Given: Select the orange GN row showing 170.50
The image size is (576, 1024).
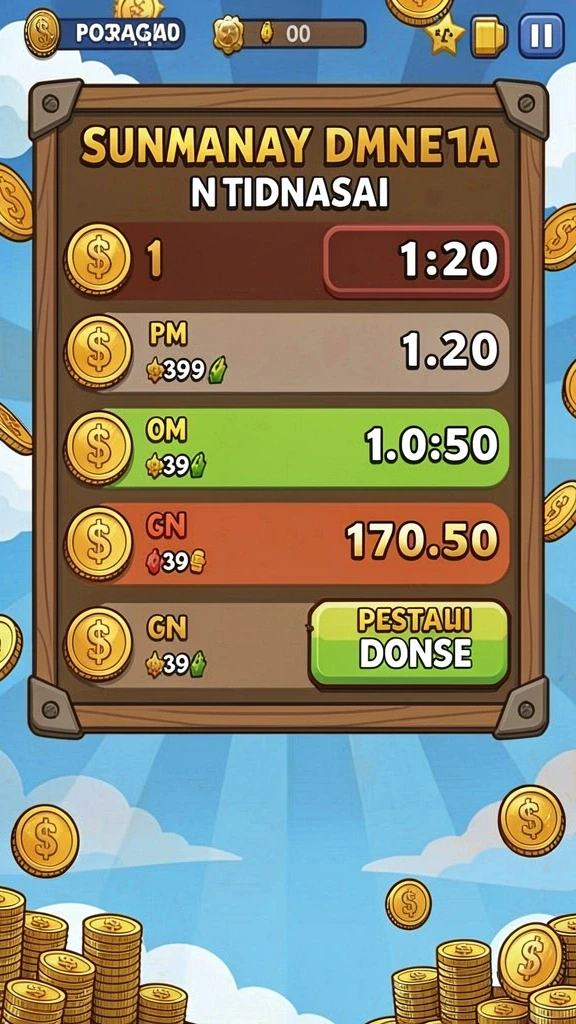Looking at the screenshot, I should pyautogui.click(x=287, y=542).
